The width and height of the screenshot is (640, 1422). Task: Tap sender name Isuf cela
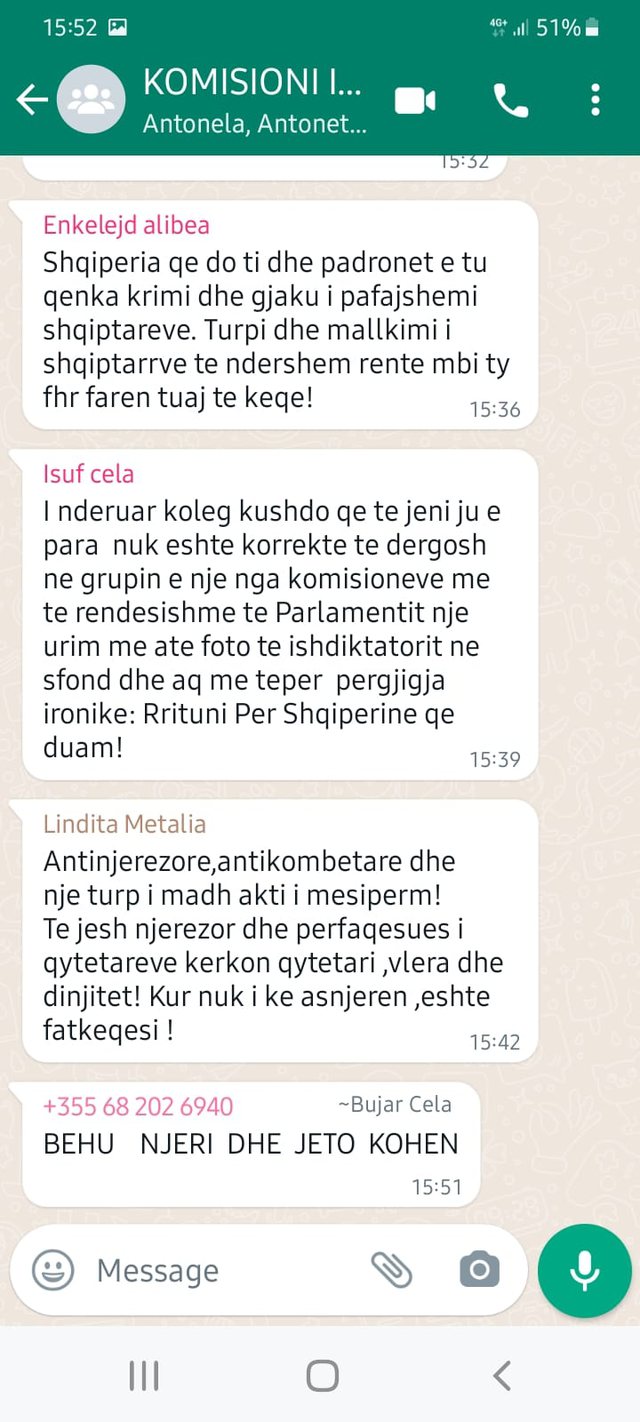[x=88, y=474]
